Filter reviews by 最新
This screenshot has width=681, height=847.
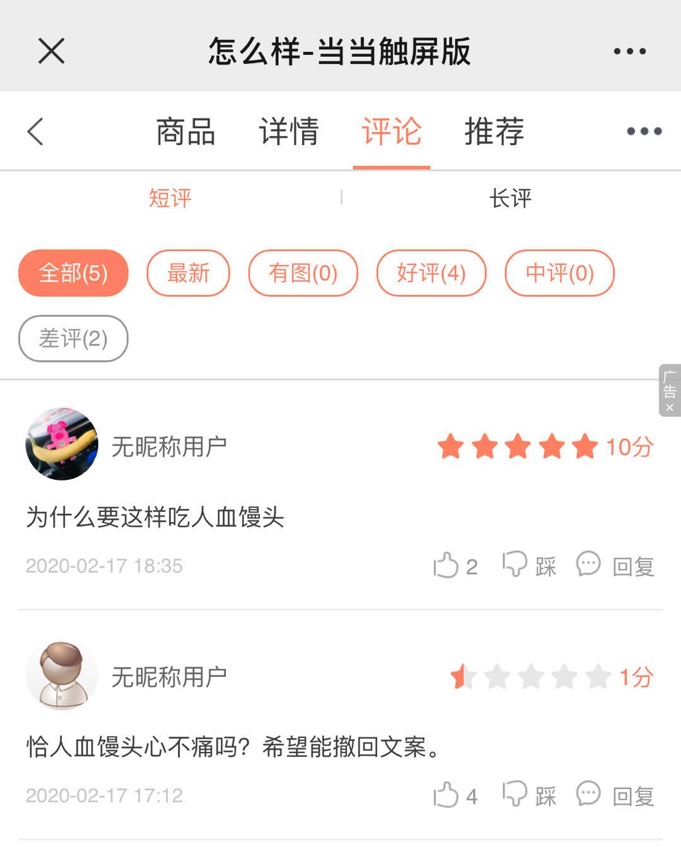(x=188, y=273)
